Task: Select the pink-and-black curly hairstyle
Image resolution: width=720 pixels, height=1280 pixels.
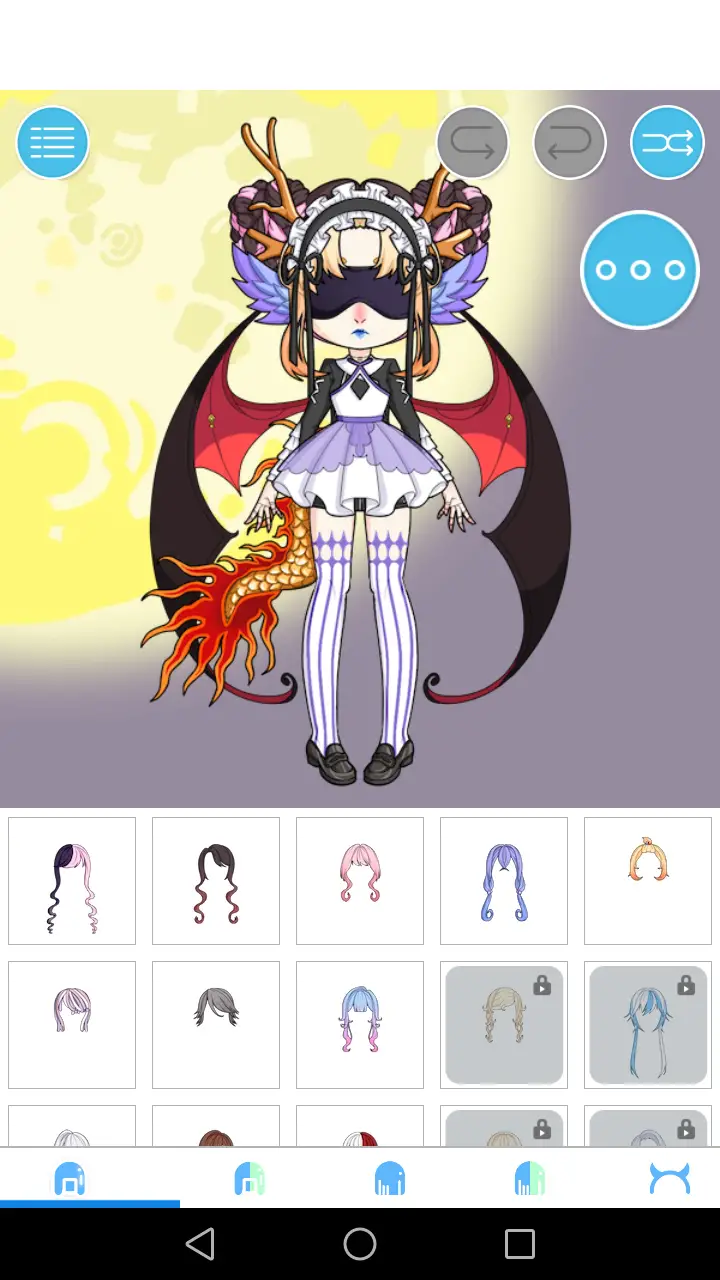Action: 71,880
